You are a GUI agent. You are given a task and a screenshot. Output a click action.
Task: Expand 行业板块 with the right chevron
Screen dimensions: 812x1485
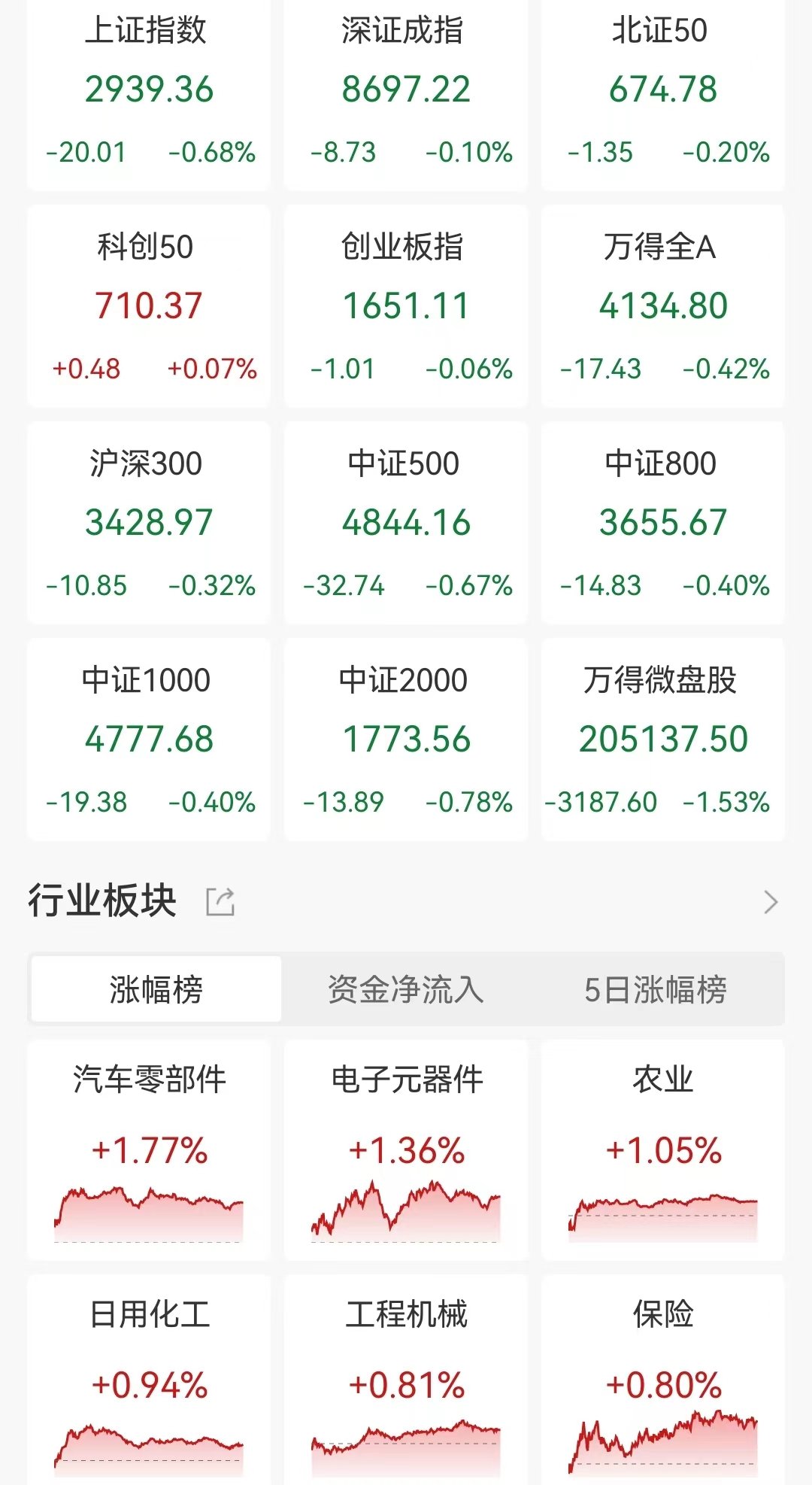click(770, 901)
